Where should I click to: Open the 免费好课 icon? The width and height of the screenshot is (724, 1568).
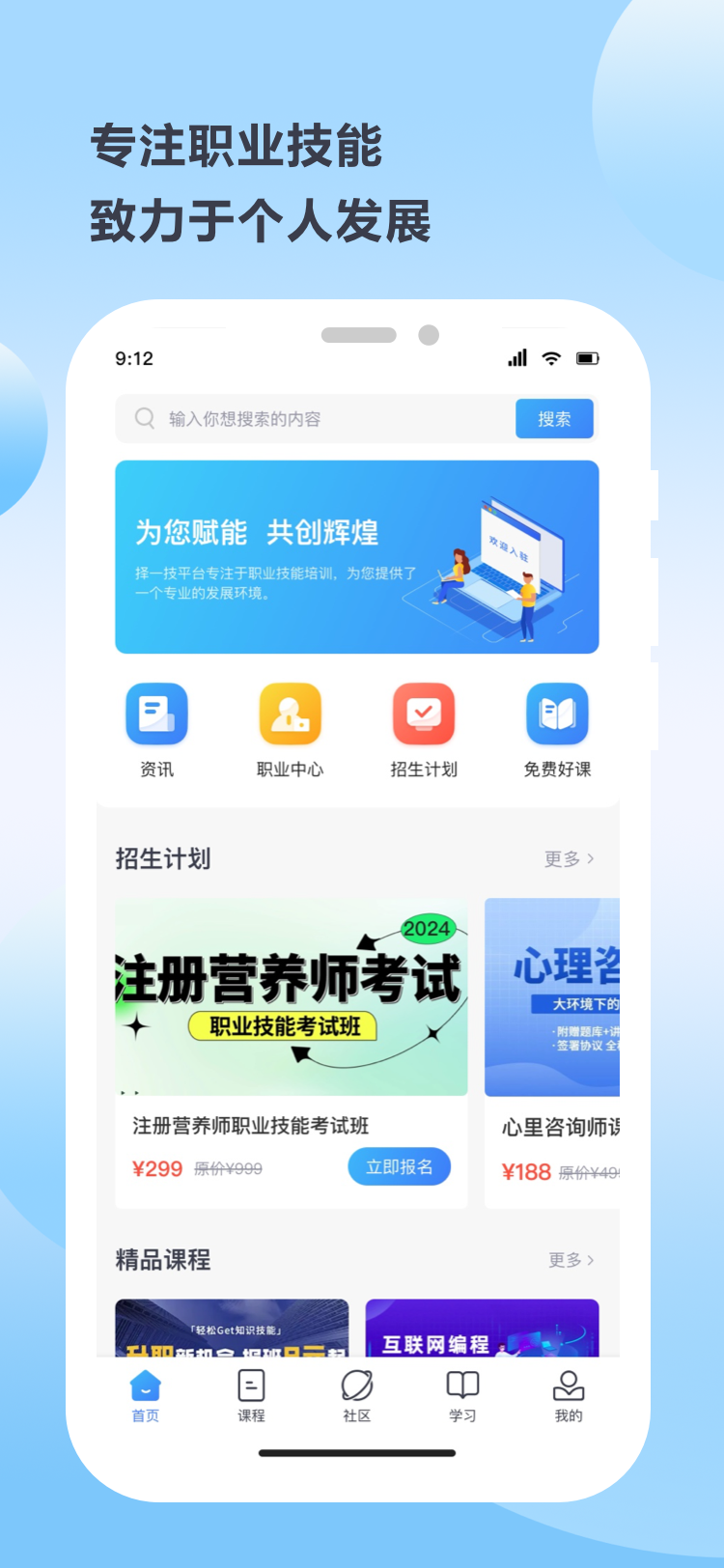click(x=558, y=714)
